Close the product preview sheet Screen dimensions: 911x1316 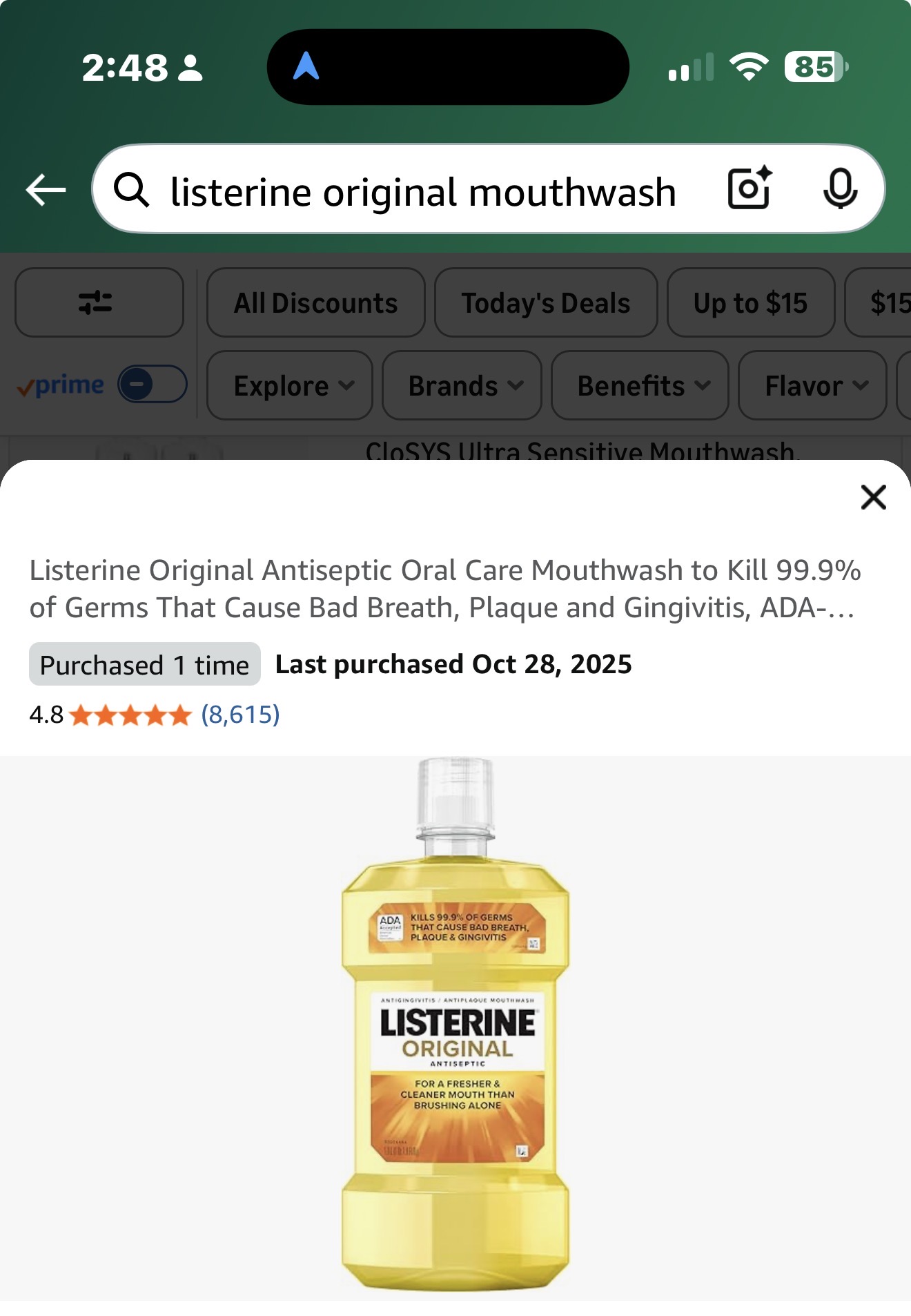pos(873,497)
